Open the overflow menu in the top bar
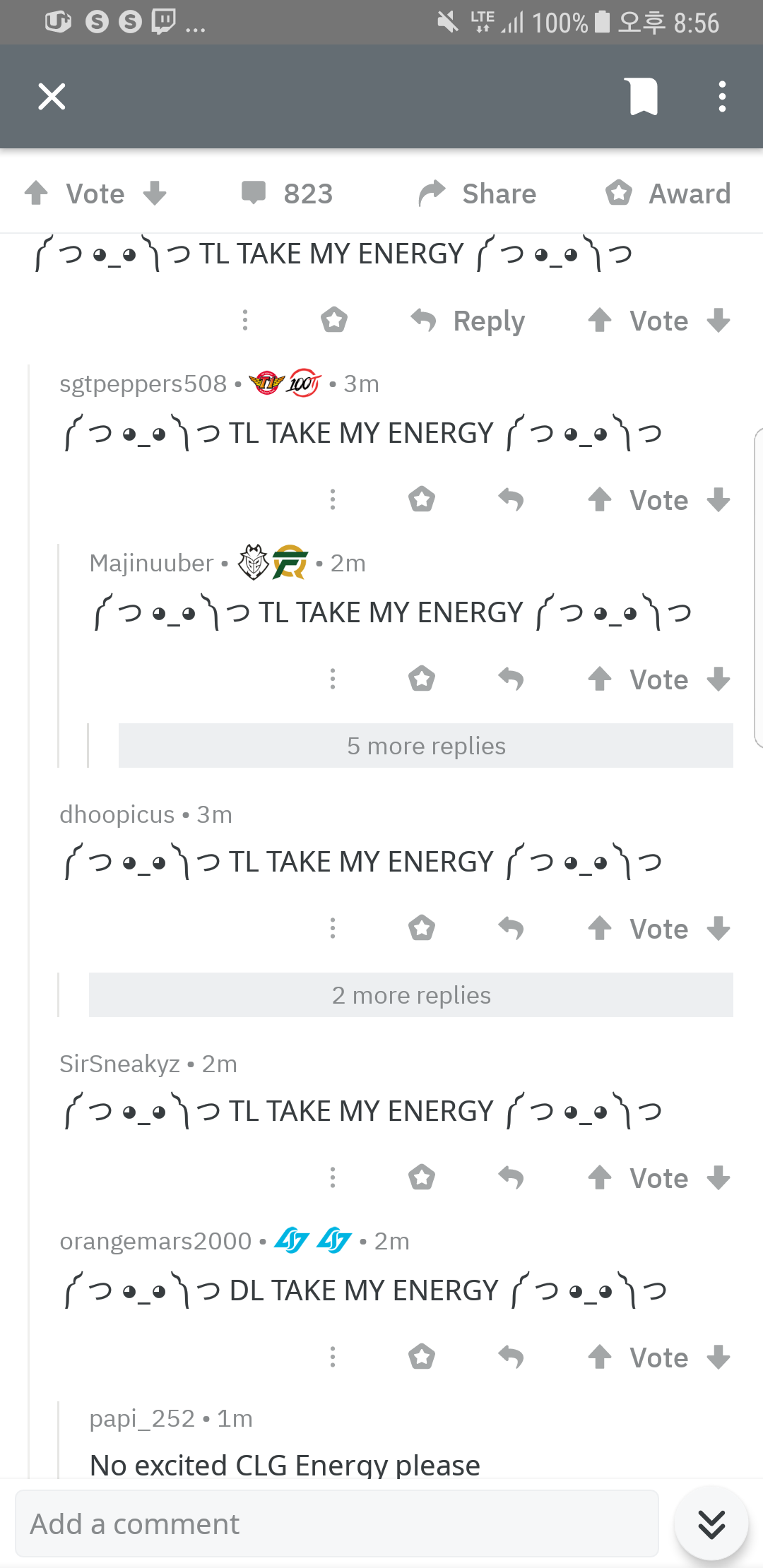The height and width of the screenshot is (1568, 763). click(x=721, y=97)
